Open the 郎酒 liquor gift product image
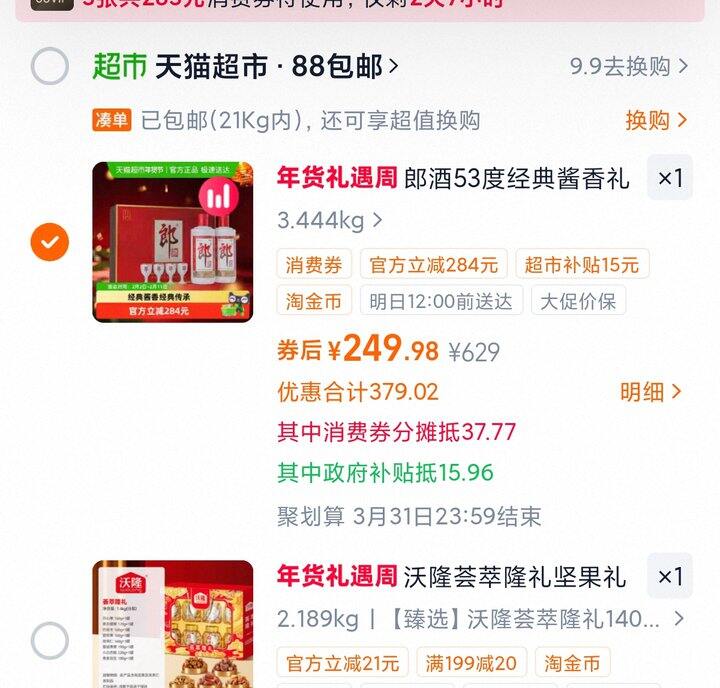Viewport: 720px width, 688px height. [173, 242]
